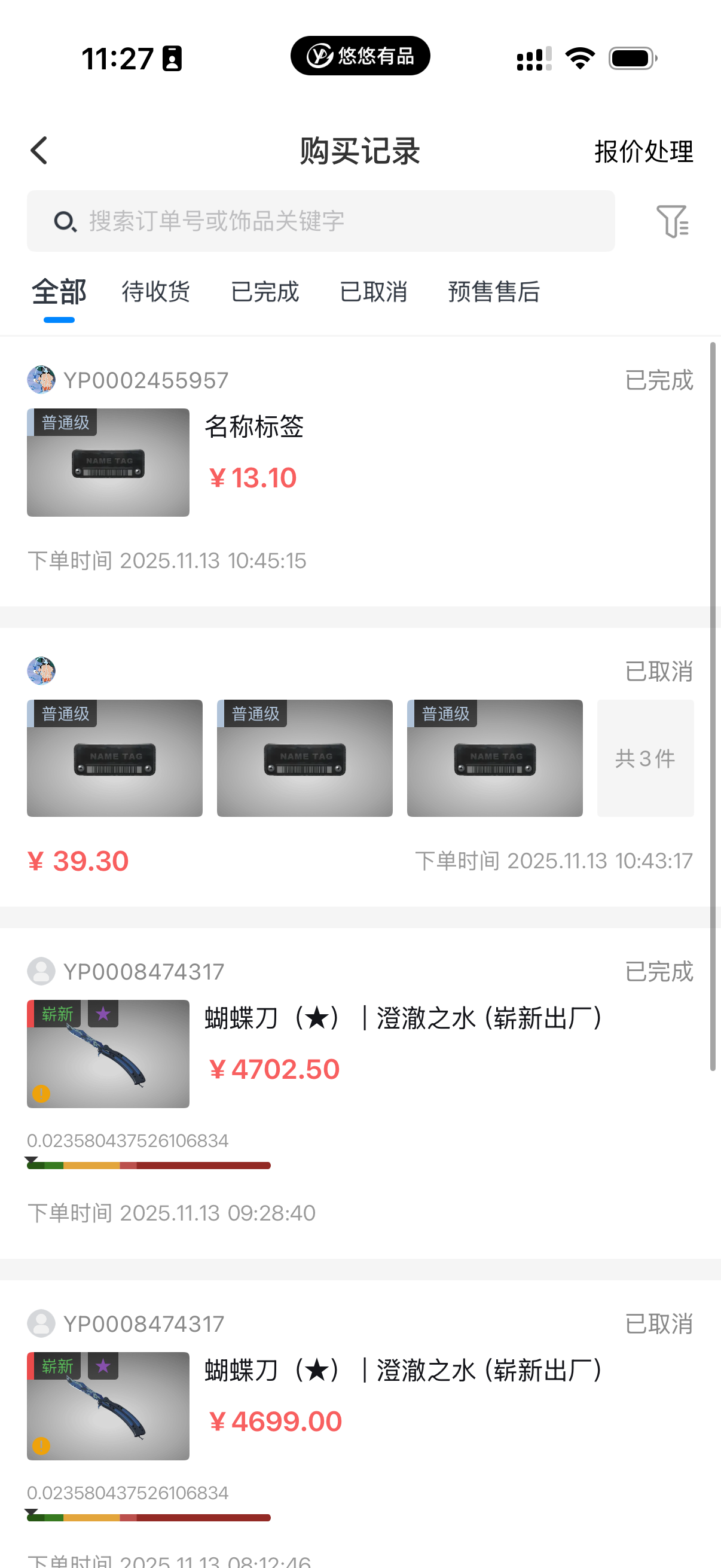Select the 已完成 tab

(265, 292)
